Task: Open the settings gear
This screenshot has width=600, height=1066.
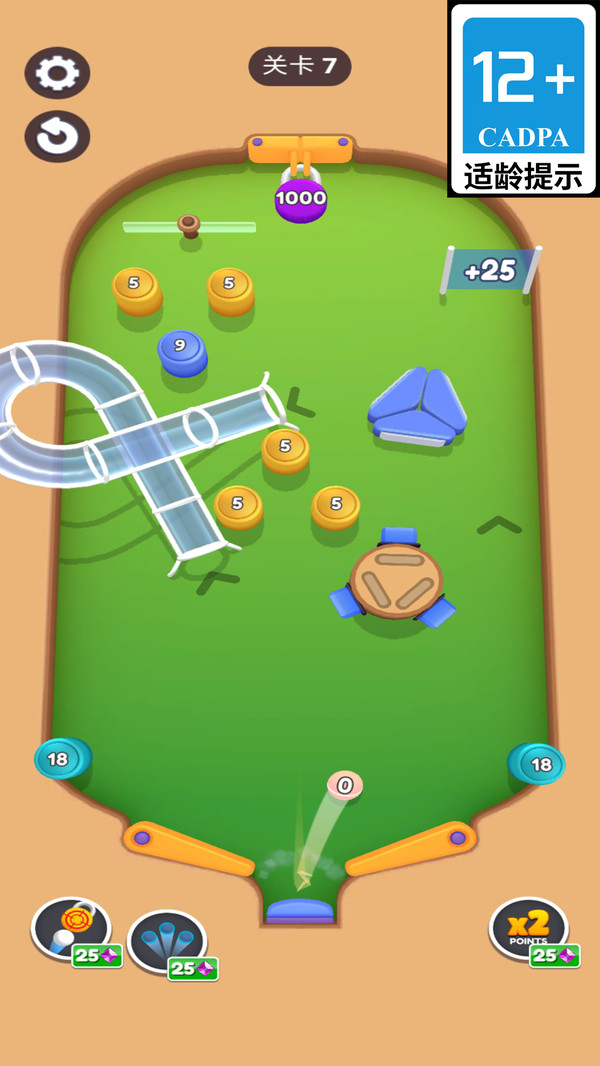Action: (57, 72)
